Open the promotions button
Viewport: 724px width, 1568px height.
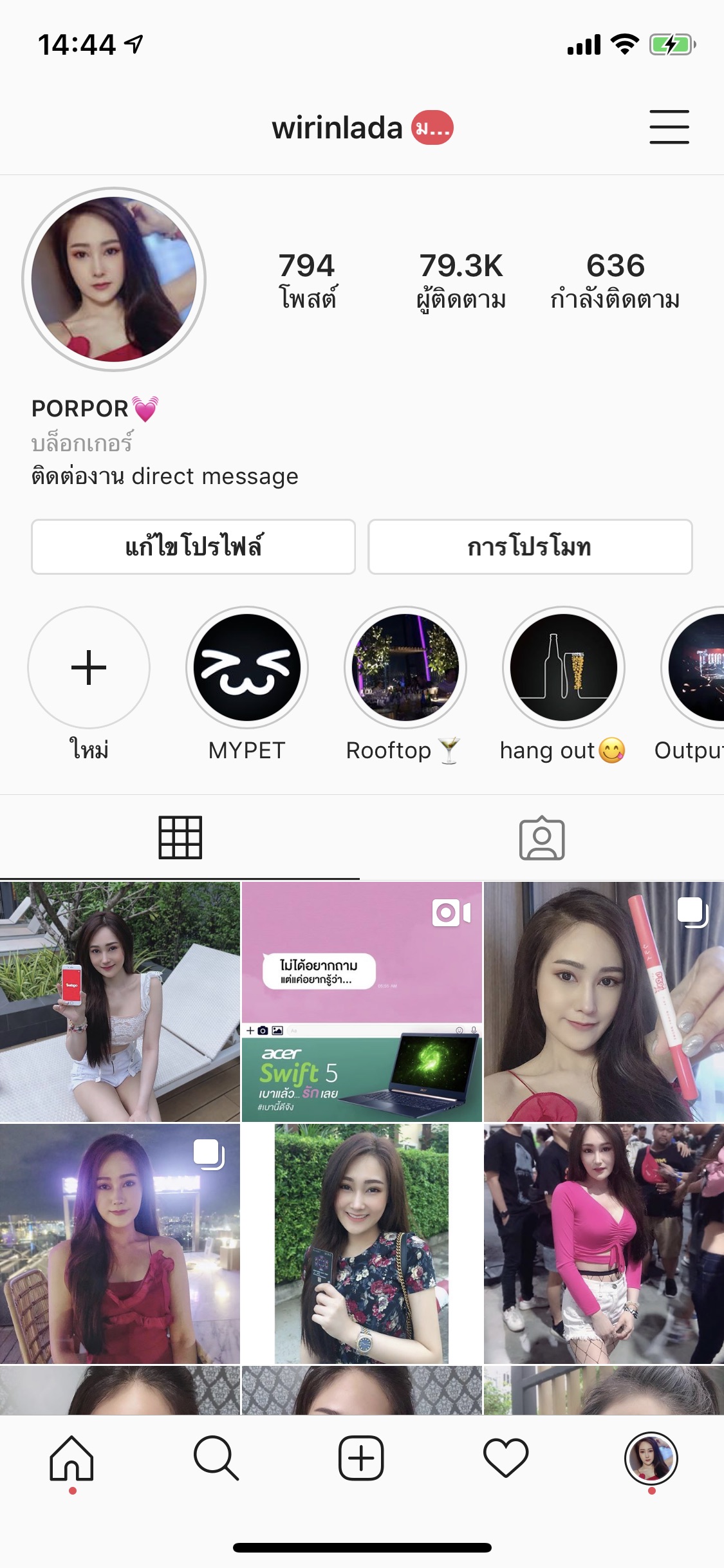pos(530,546)
